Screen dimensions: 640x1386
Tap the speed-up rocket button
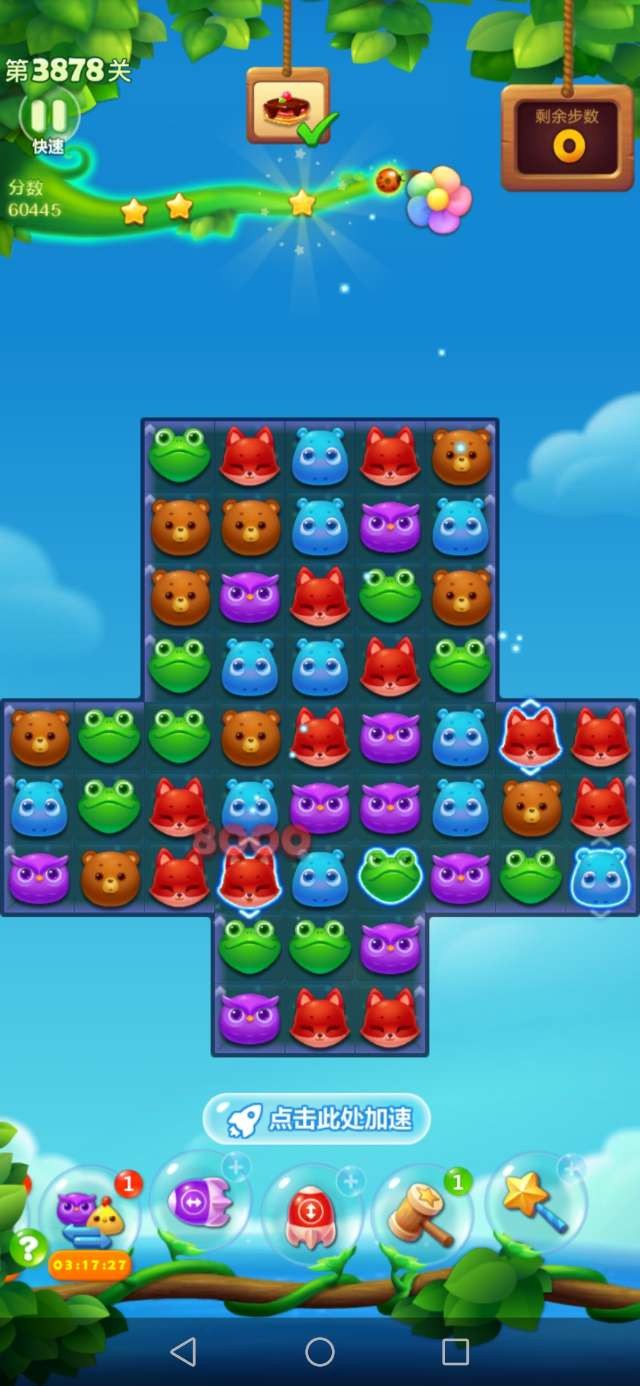(x=317, y=1119)
